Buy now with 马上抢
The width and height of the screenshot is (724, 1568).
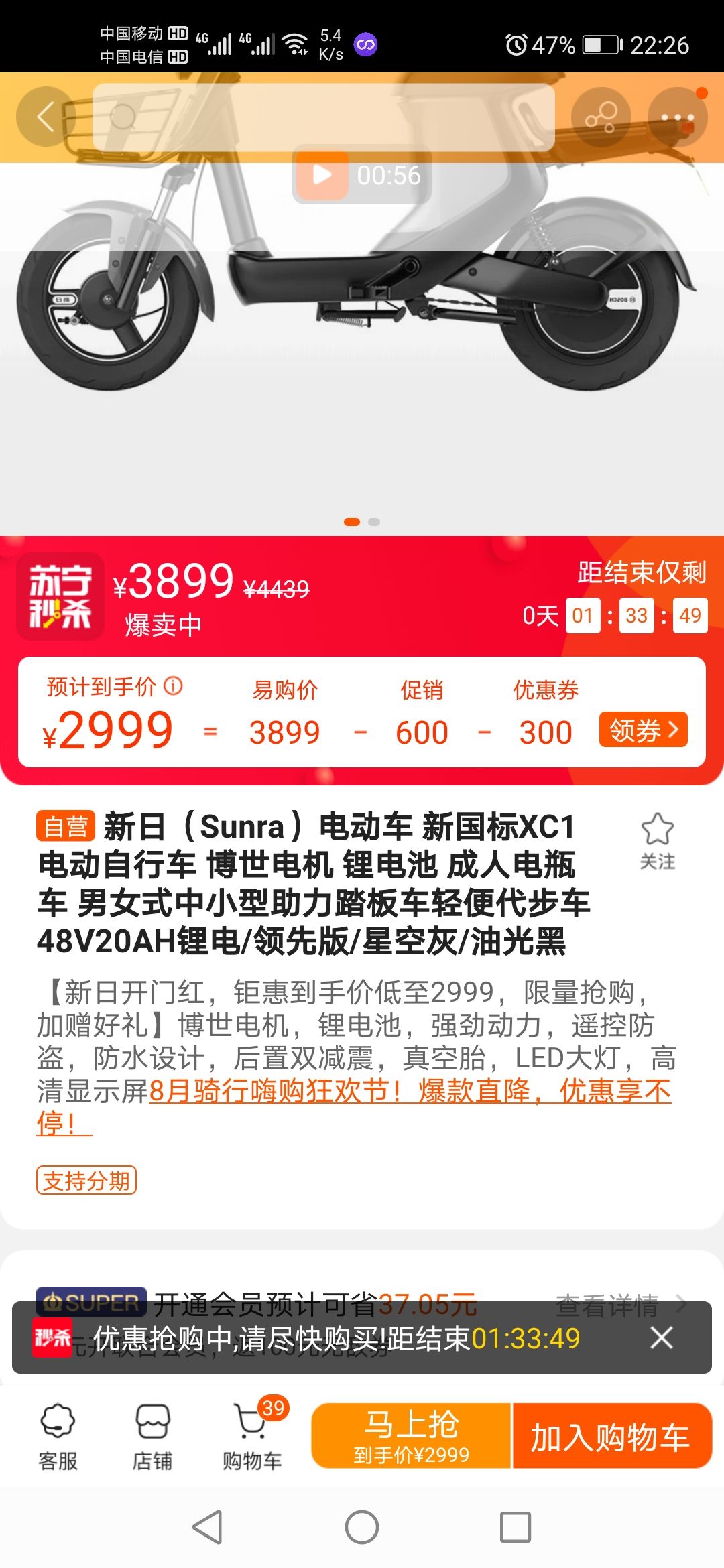(x=411, y=1436)
